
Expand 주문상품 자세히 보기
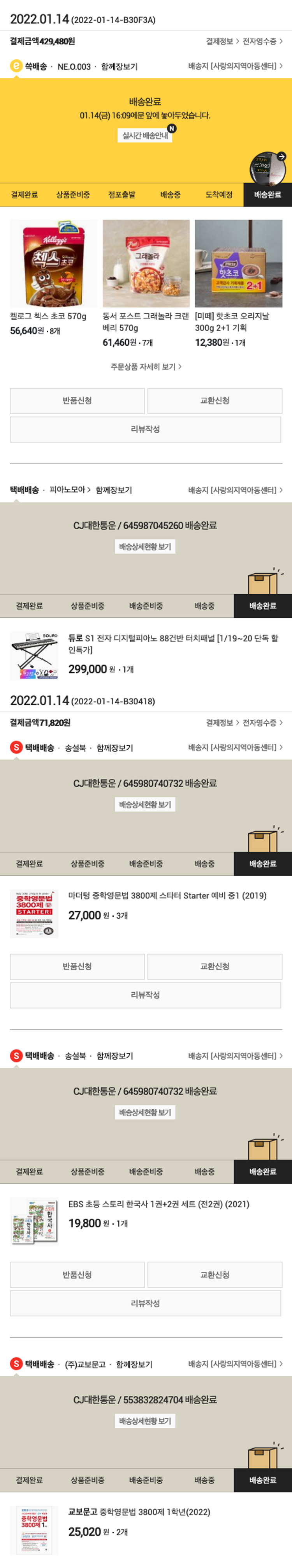[x=145, y=366]
